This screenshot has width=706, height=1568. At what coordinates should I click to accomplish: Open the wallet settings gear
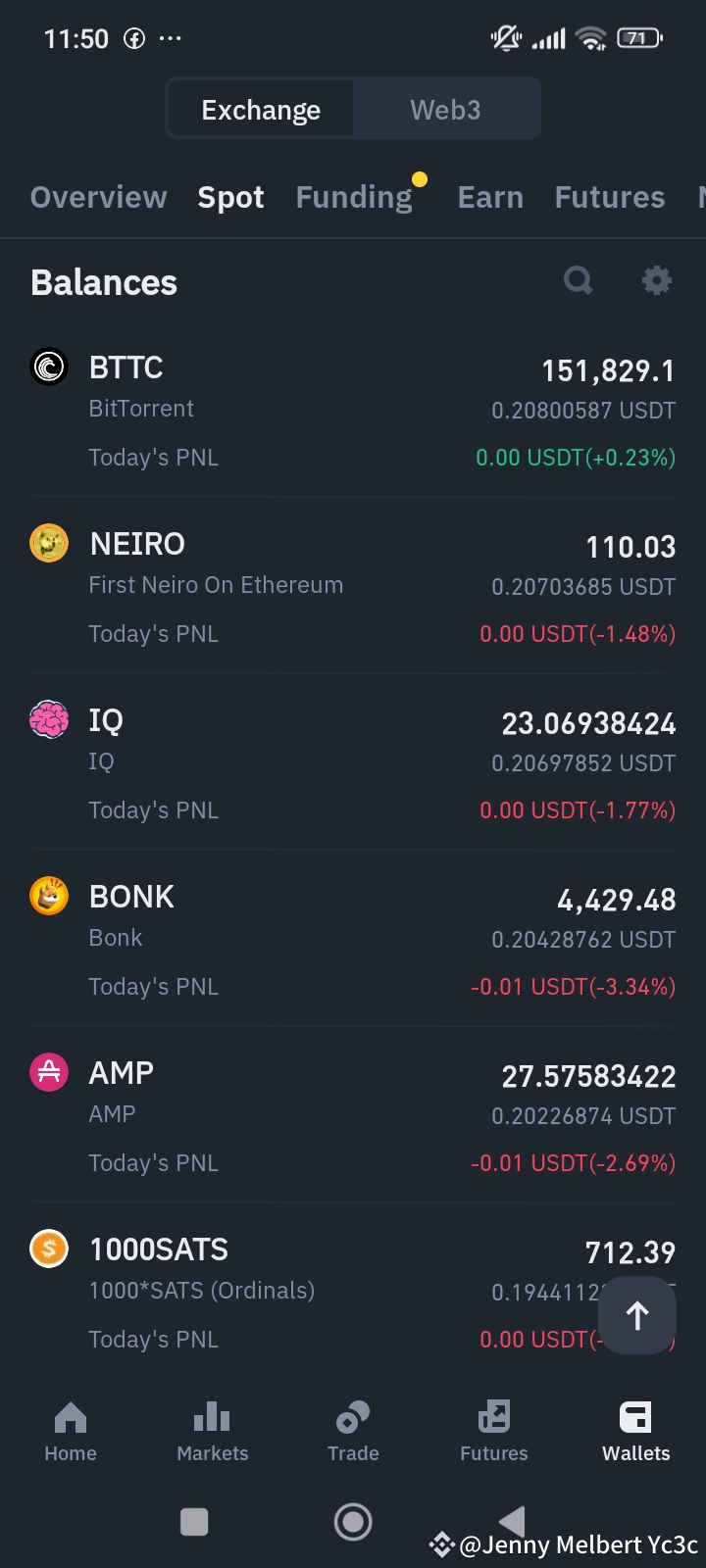click(x=657, y=281)
